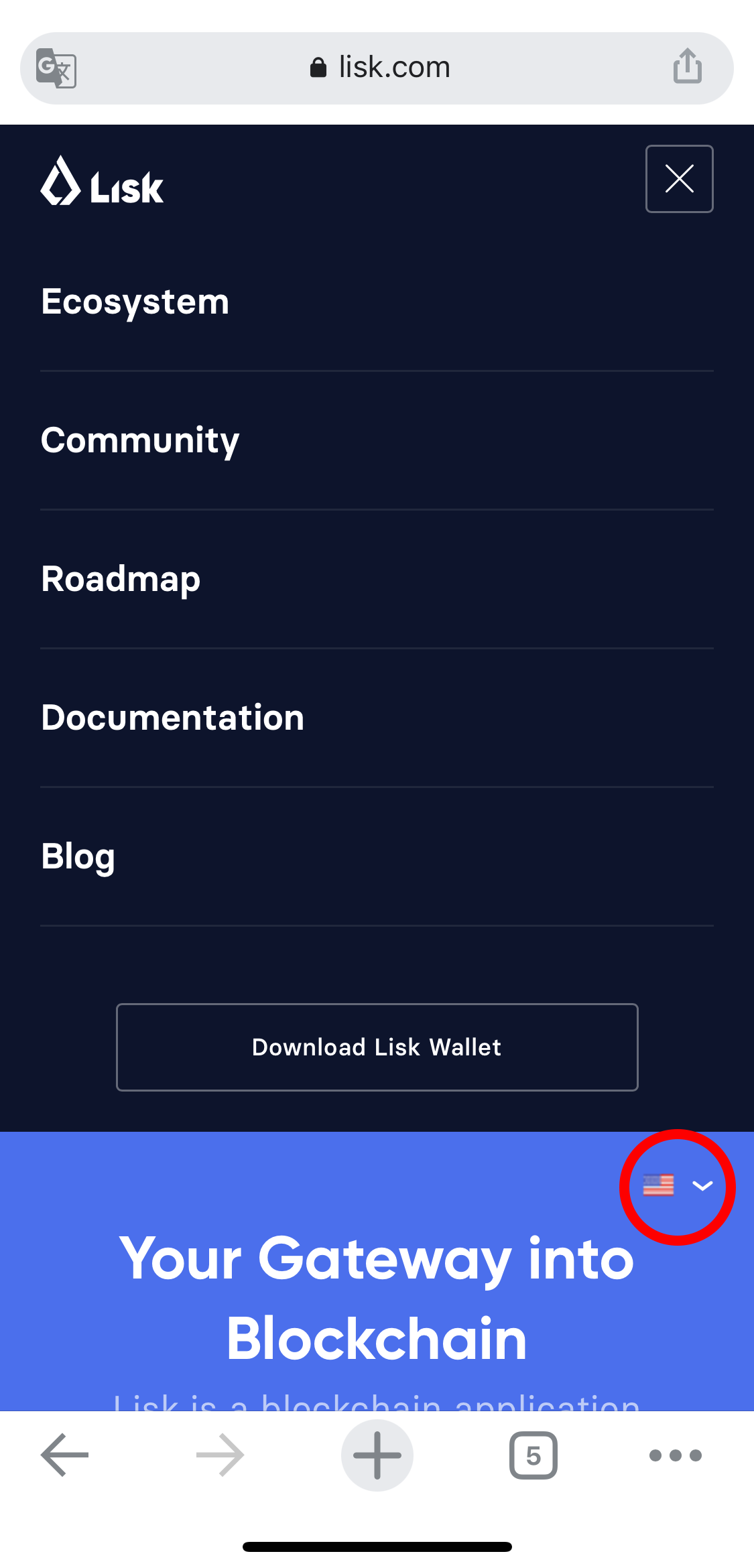This screenshot has height=1568, width=754.
Task: Open Documentation from the menu
Action: coord(172,718)
